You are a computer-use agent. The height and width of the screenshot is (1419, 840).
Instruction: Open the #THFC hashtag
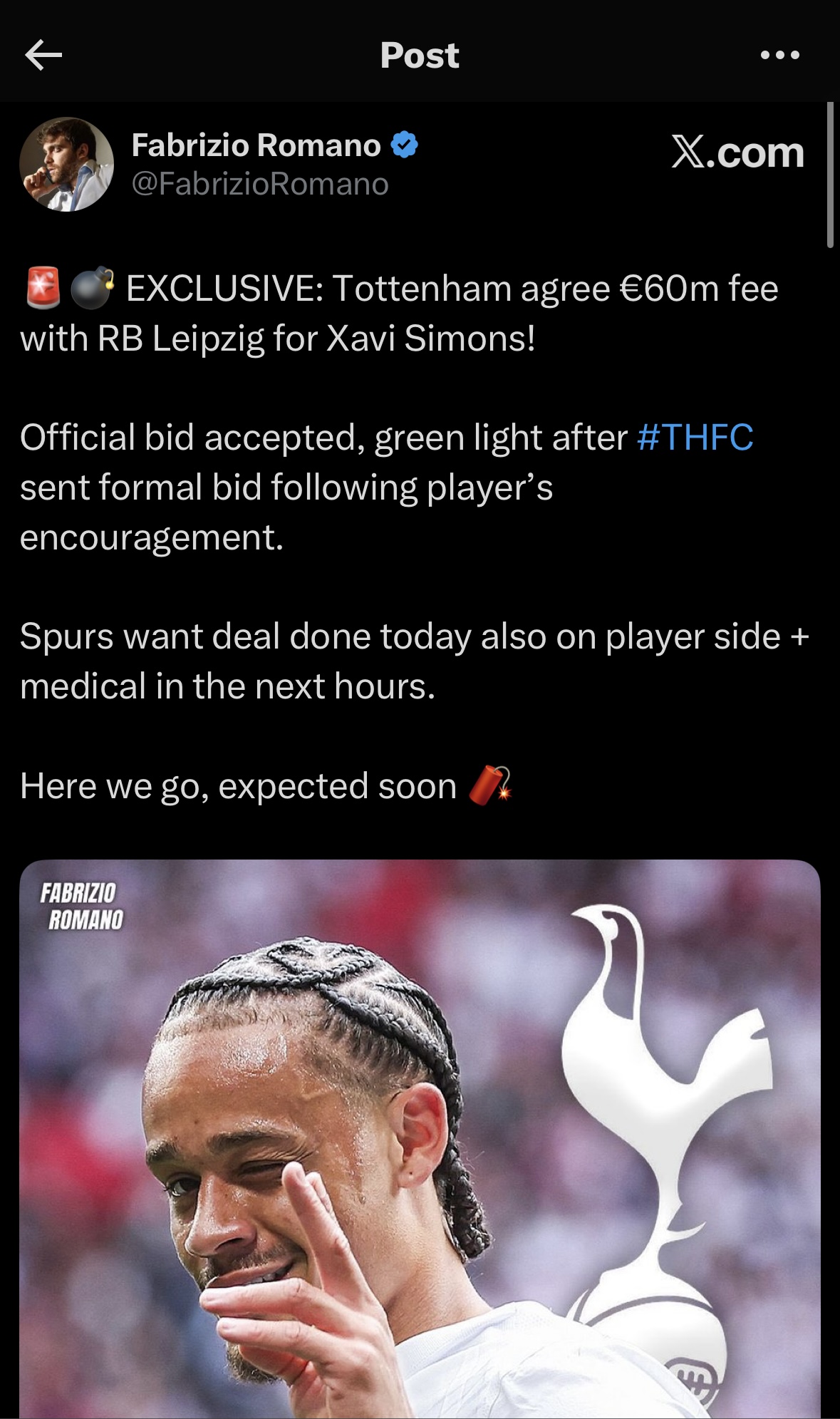pos(695,437)
